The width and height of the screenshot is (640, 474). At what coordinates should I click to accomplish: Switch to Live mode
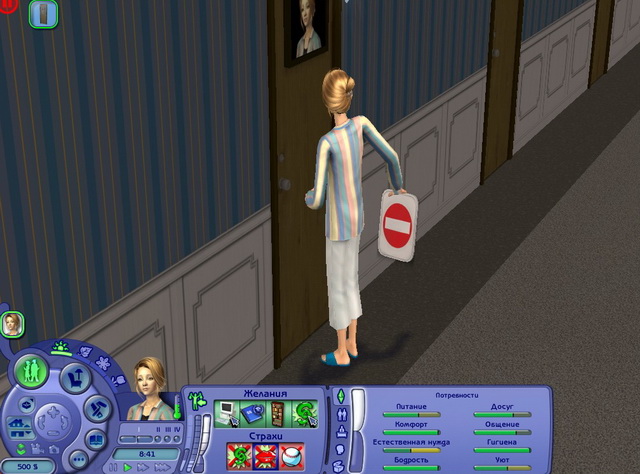coord(31,371)
